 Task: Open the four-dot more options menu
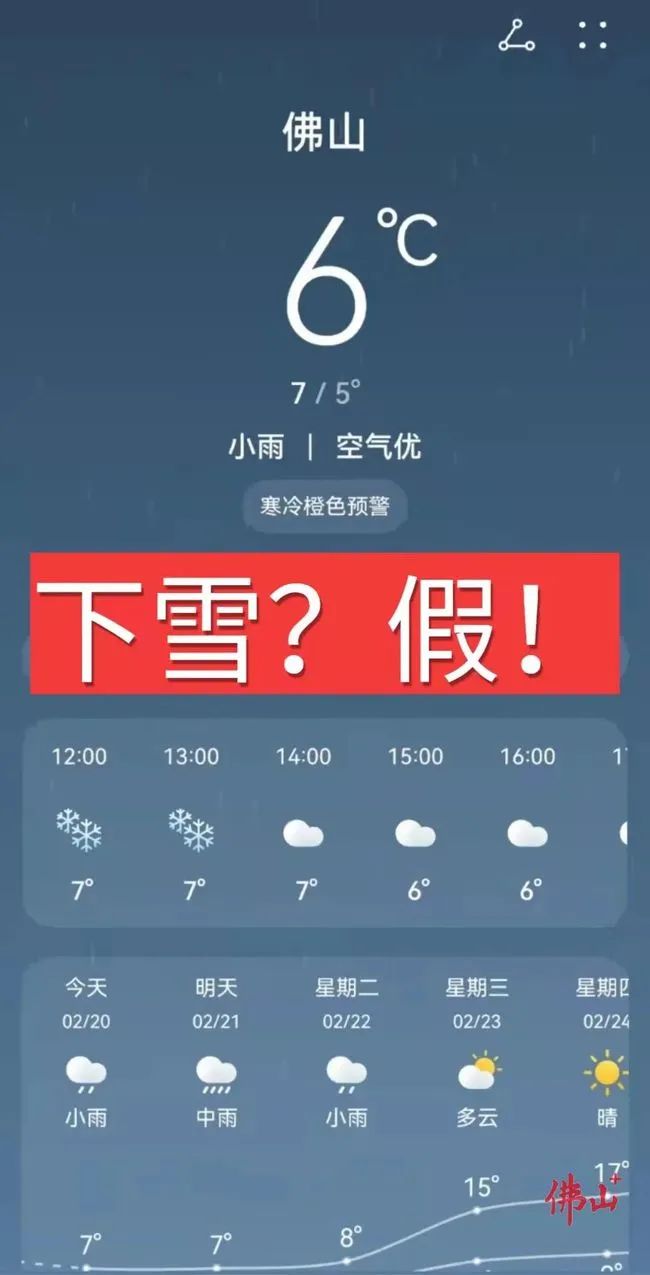click(593, 36)
